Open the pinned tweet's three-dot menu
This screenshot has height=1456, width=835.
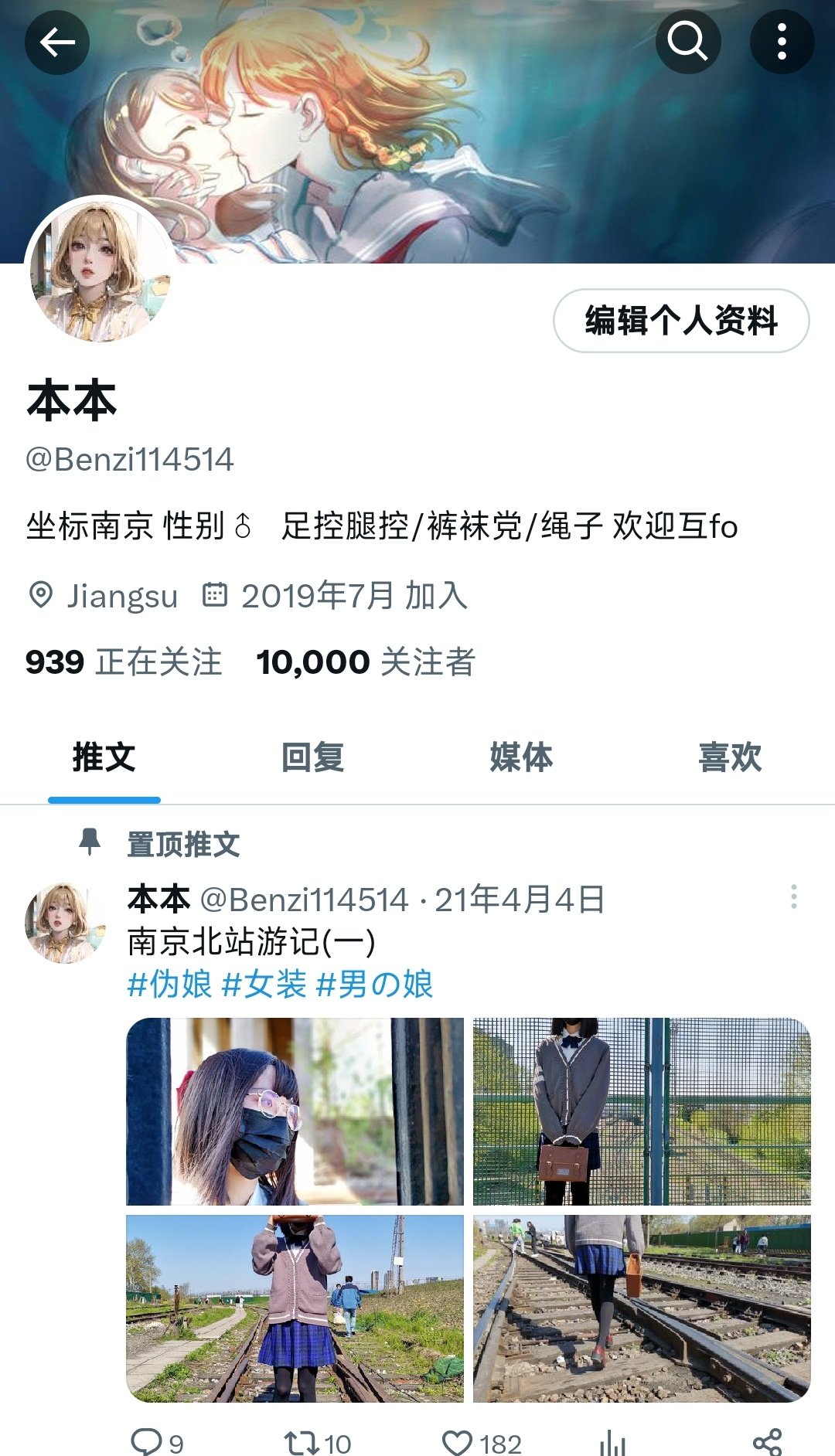[793, 896]
